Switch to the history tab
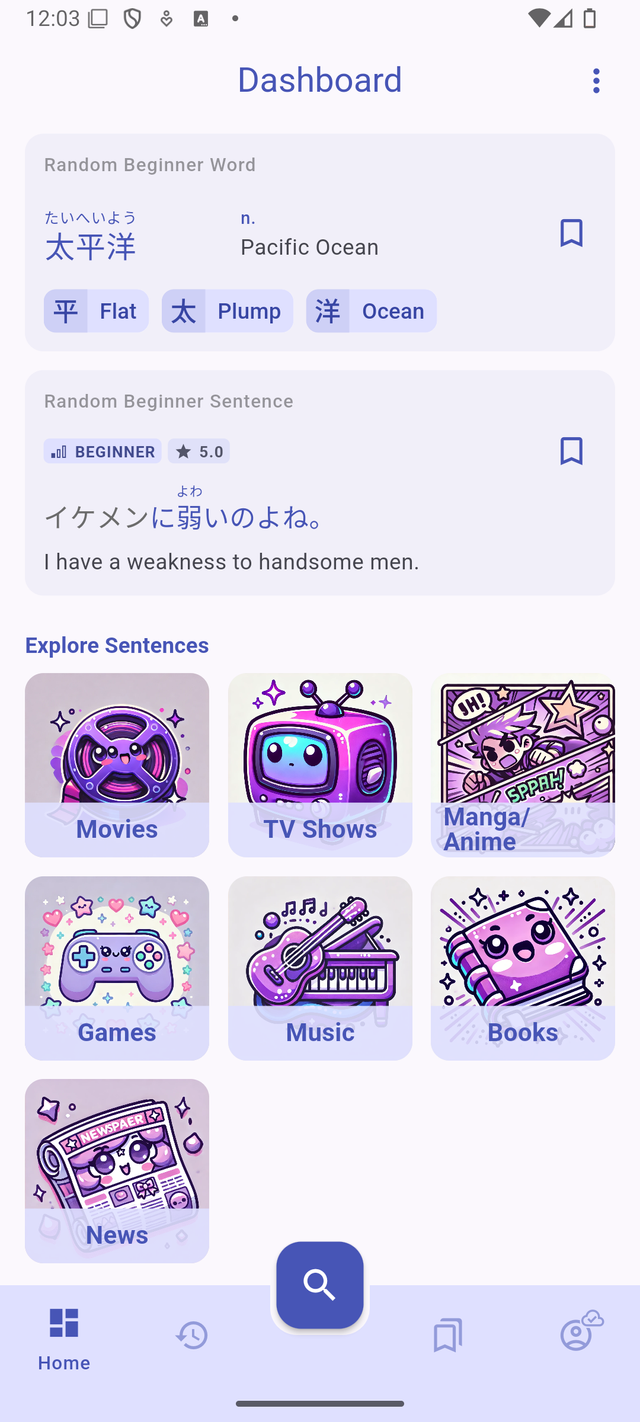 pyautogui.click(x=192, y=1335)
